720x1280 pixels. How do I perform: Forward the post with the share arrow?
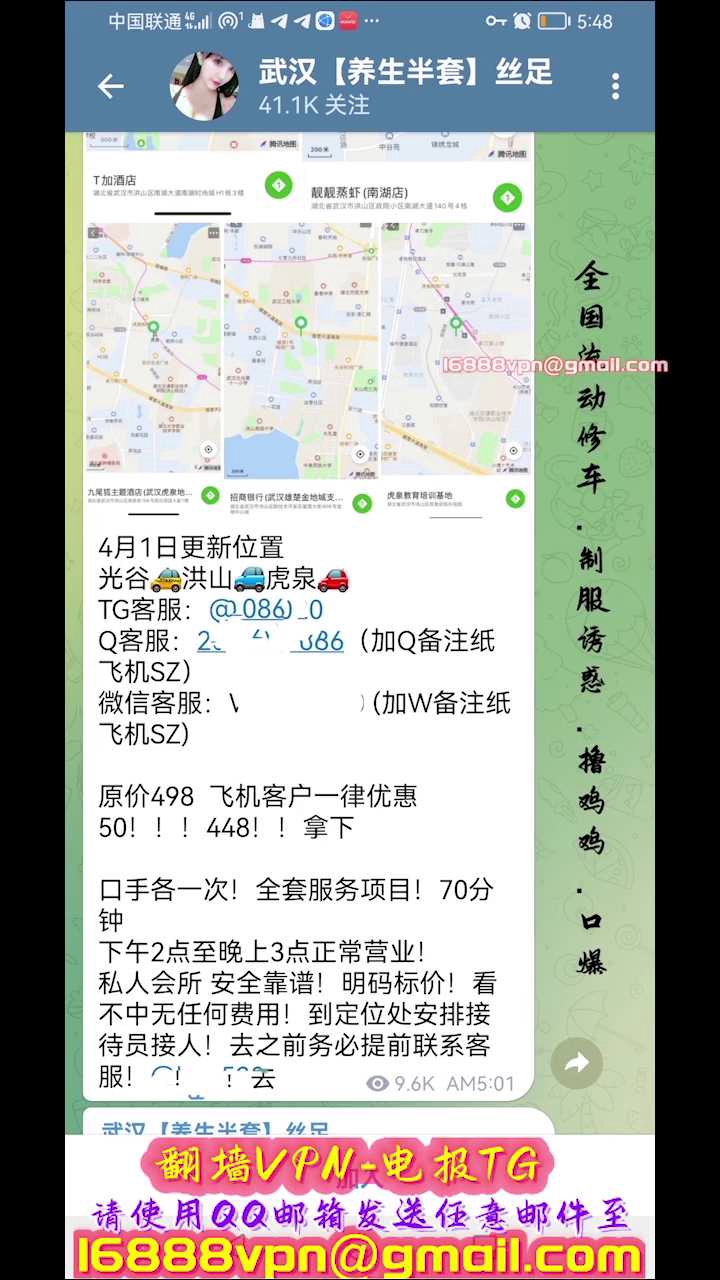tap(577, 1064)
